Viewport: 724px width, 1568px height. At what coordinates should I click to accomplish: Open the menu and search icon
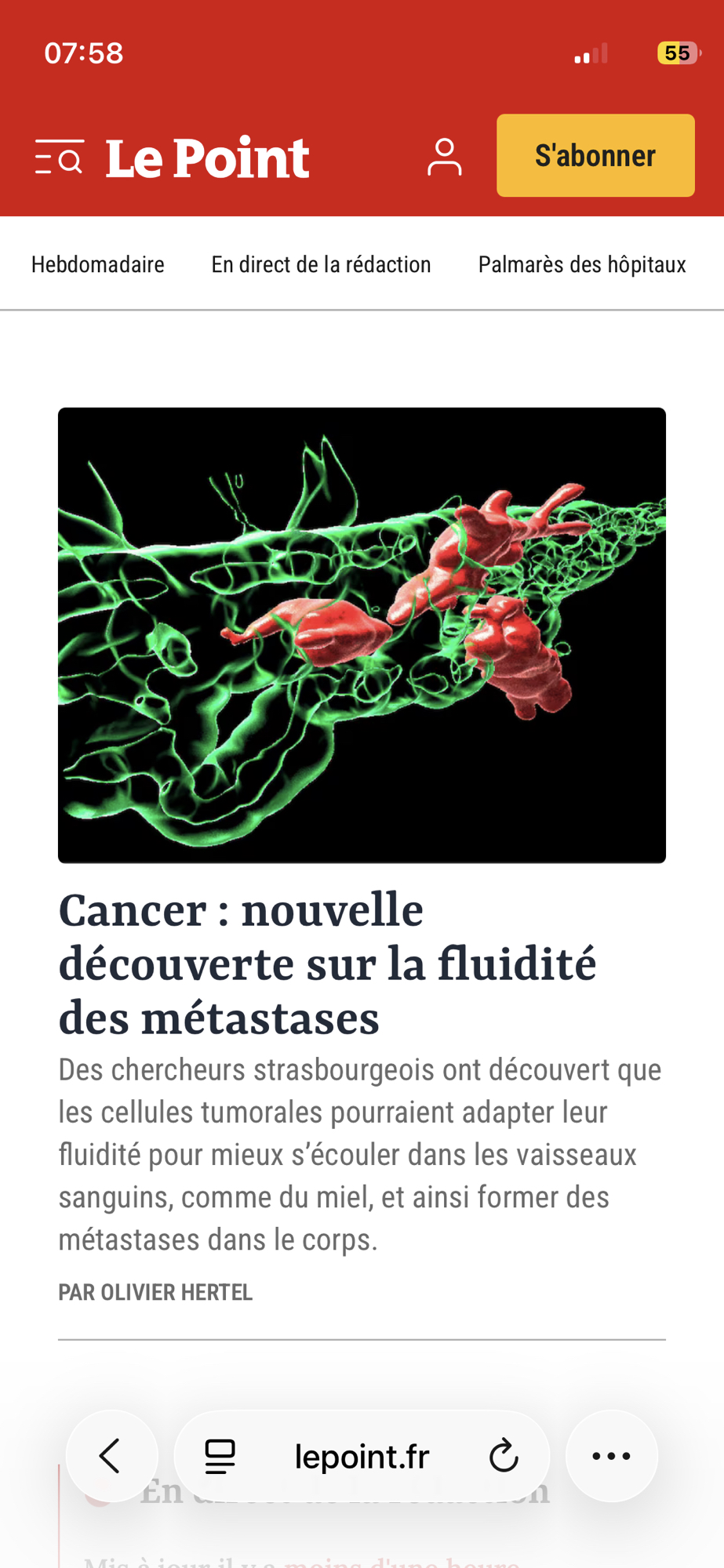(60, 157)
